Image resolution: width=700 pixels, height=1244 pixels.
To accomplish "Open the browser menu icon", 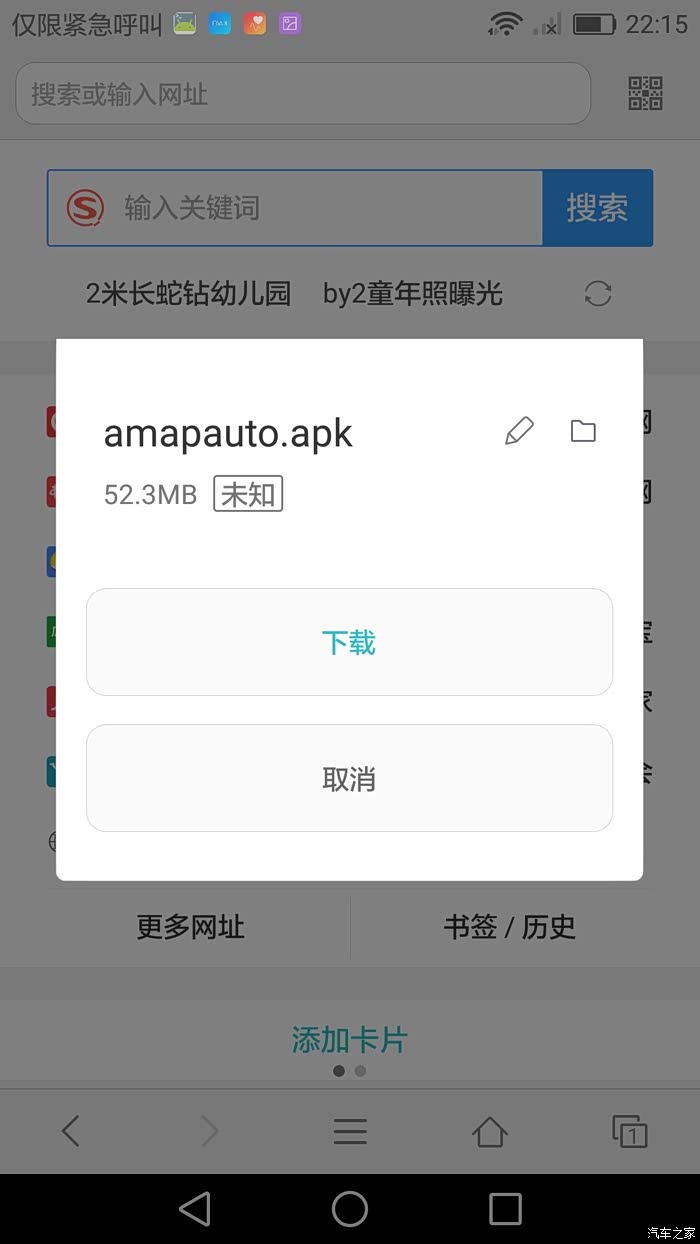I will pos(350,1131).
